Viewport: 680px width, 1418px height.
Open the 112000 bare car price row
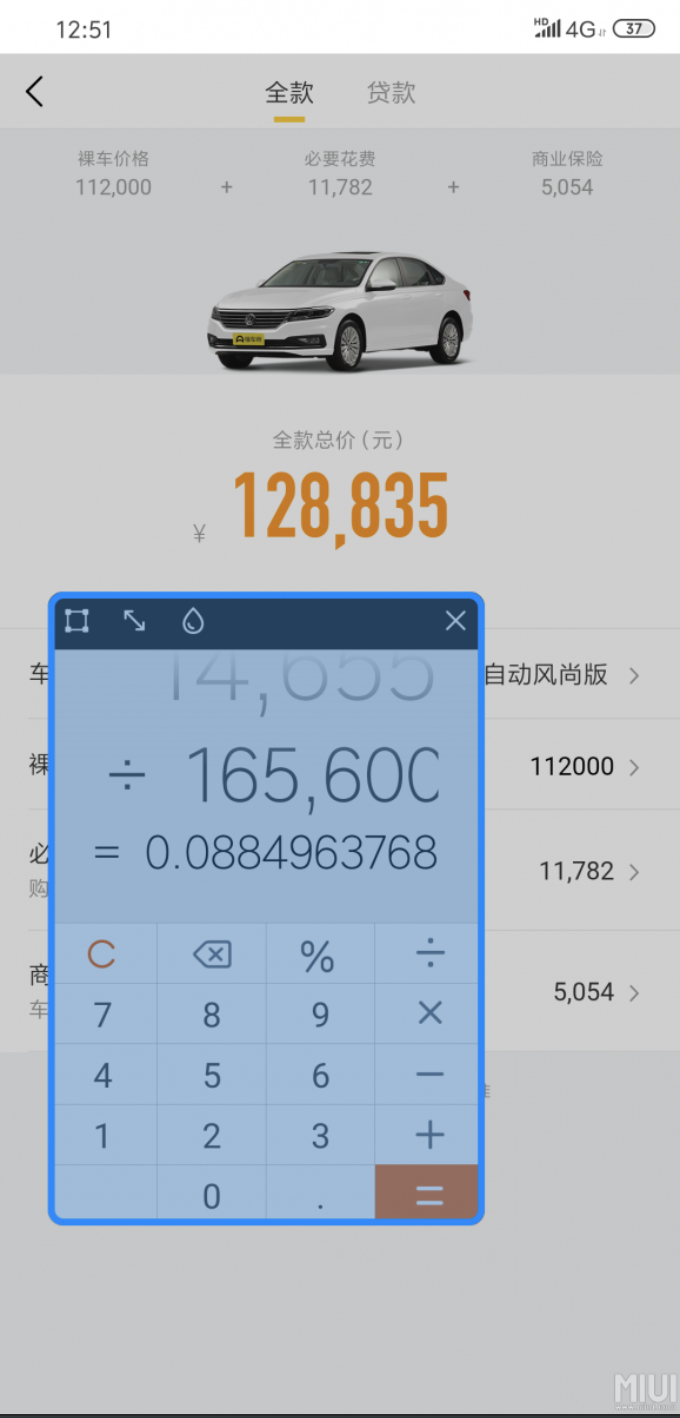point(340,766)
